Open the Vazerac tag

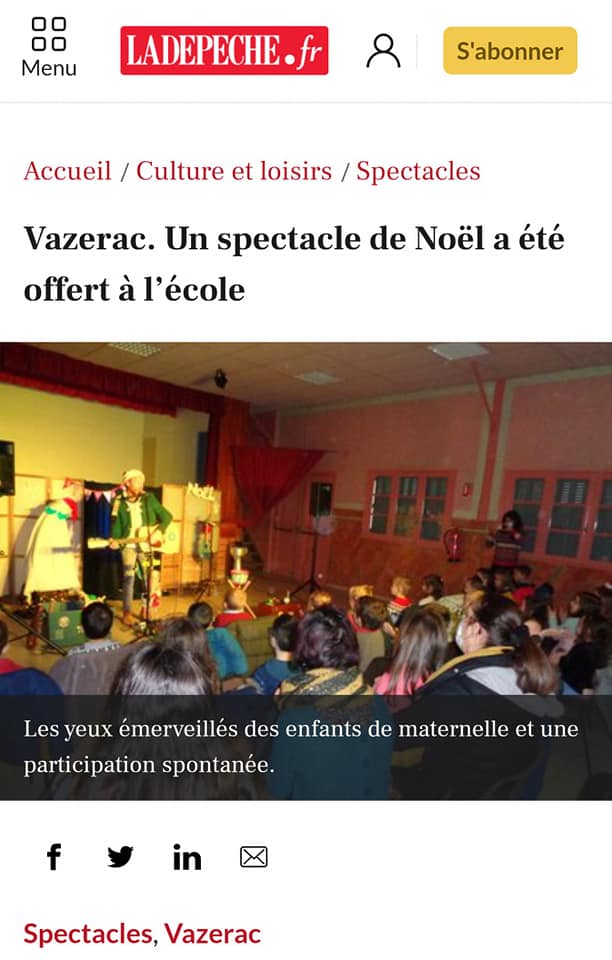pyautogui.click(x=212, y=934)
